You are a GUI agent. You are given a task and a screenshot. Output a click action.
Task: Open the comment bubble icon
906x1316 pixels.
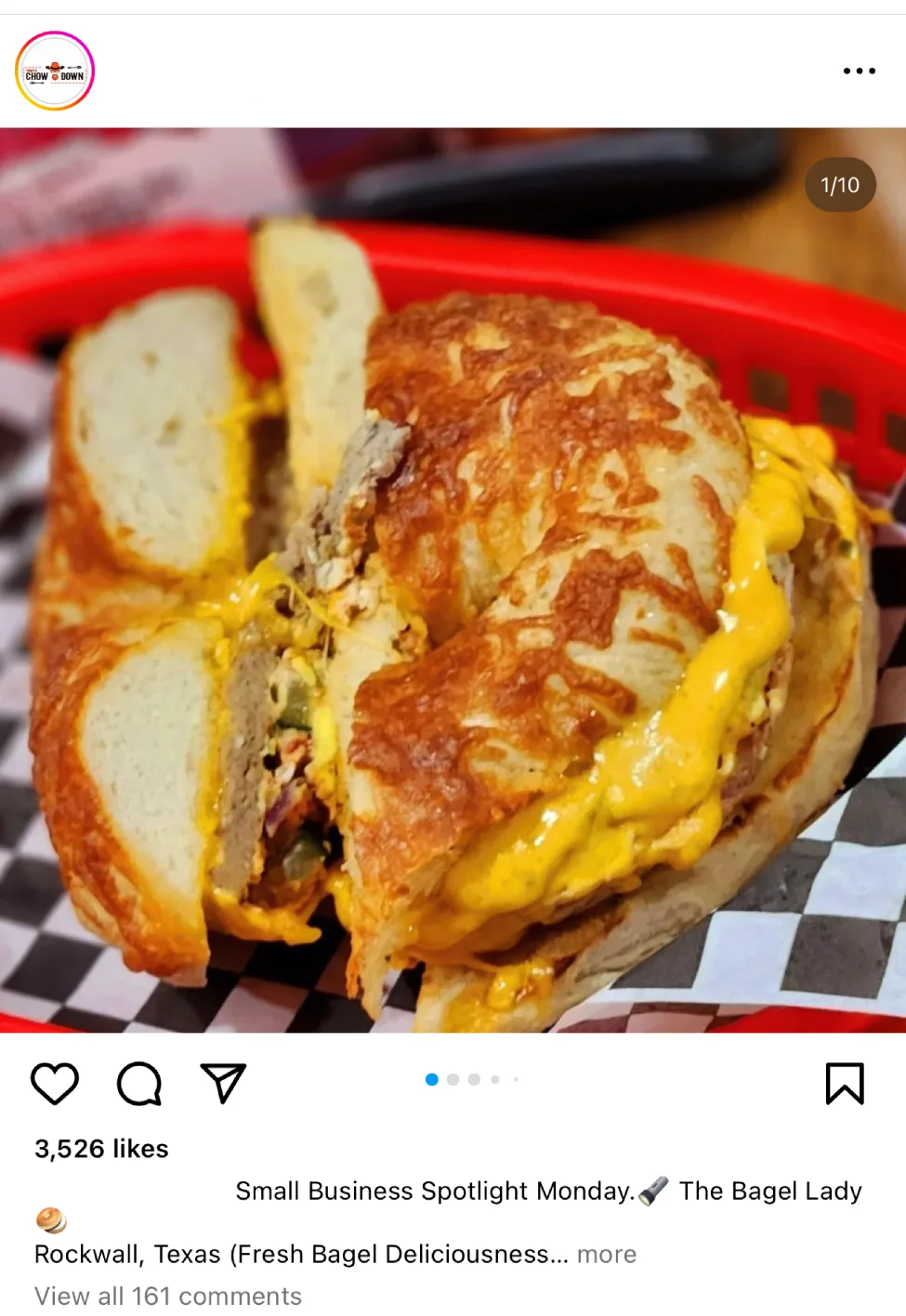click(139, 1084)
